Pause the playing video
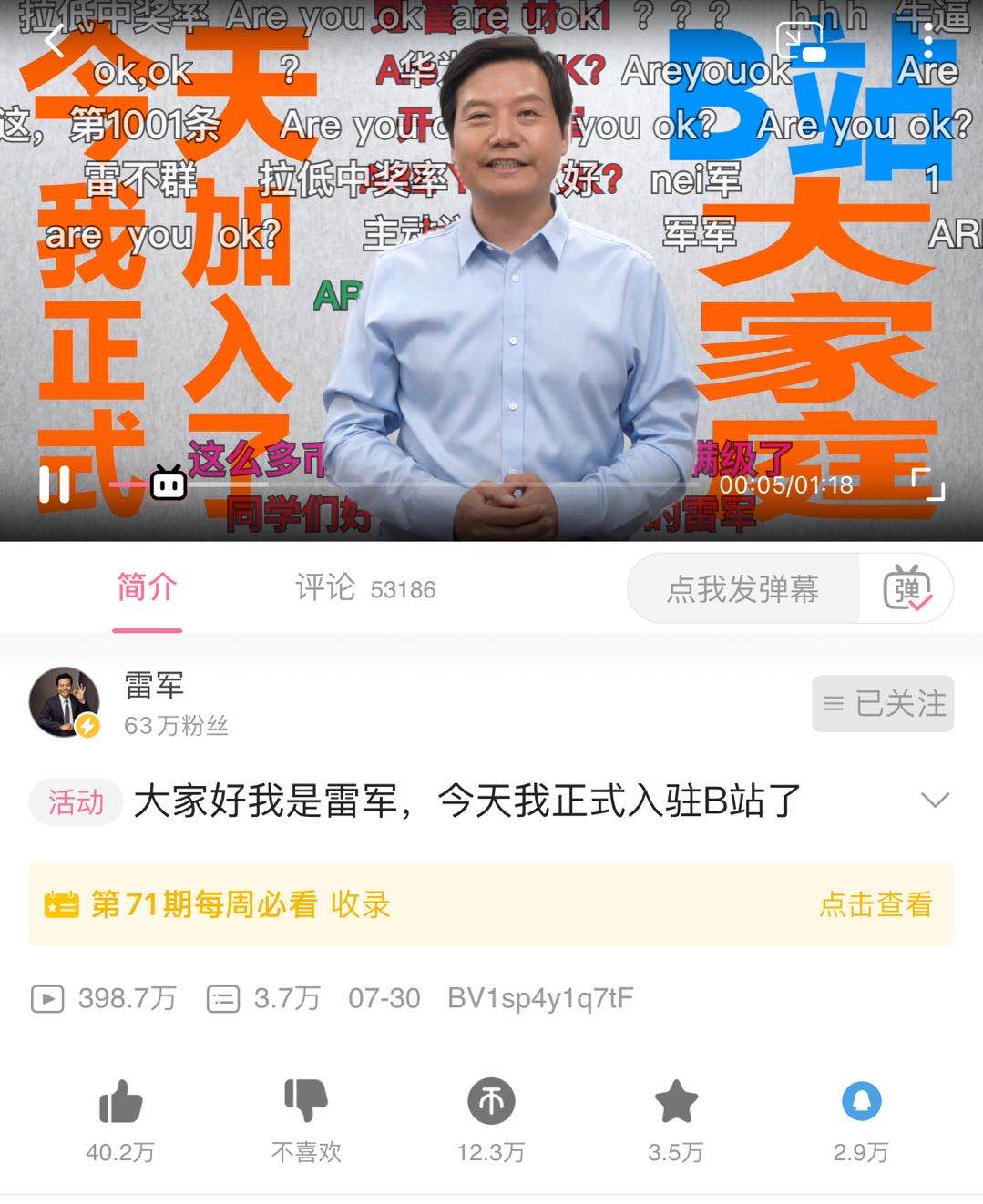The height and width of the screenshot is (1204, 983). [x=55, y=485]
